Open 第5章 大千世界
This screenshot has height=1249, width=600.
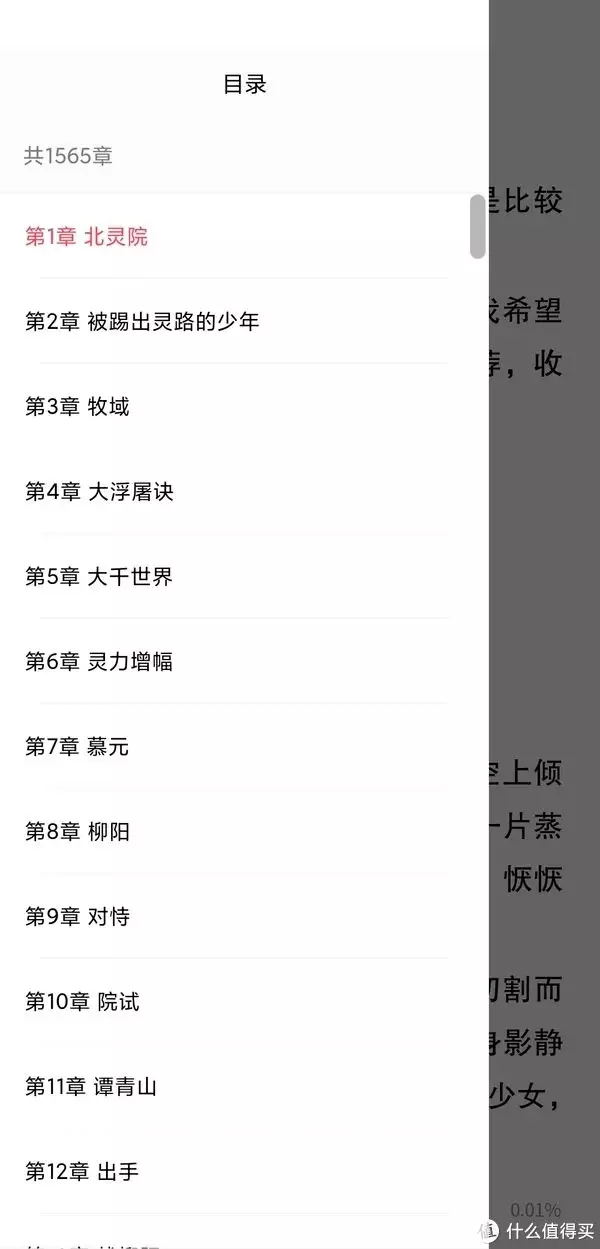[x=99, y=577]
